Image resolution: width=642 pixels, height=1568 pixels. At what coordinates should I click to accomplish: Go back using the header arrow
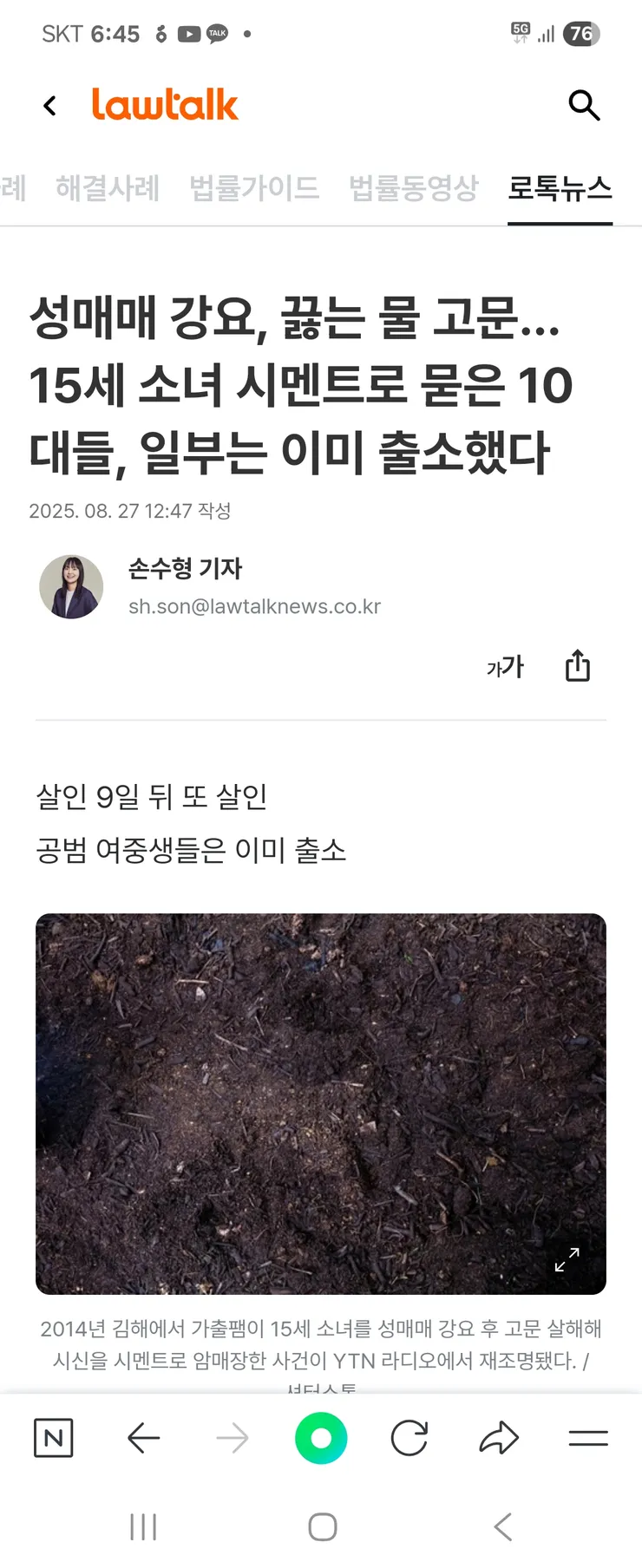coord(50,106)
